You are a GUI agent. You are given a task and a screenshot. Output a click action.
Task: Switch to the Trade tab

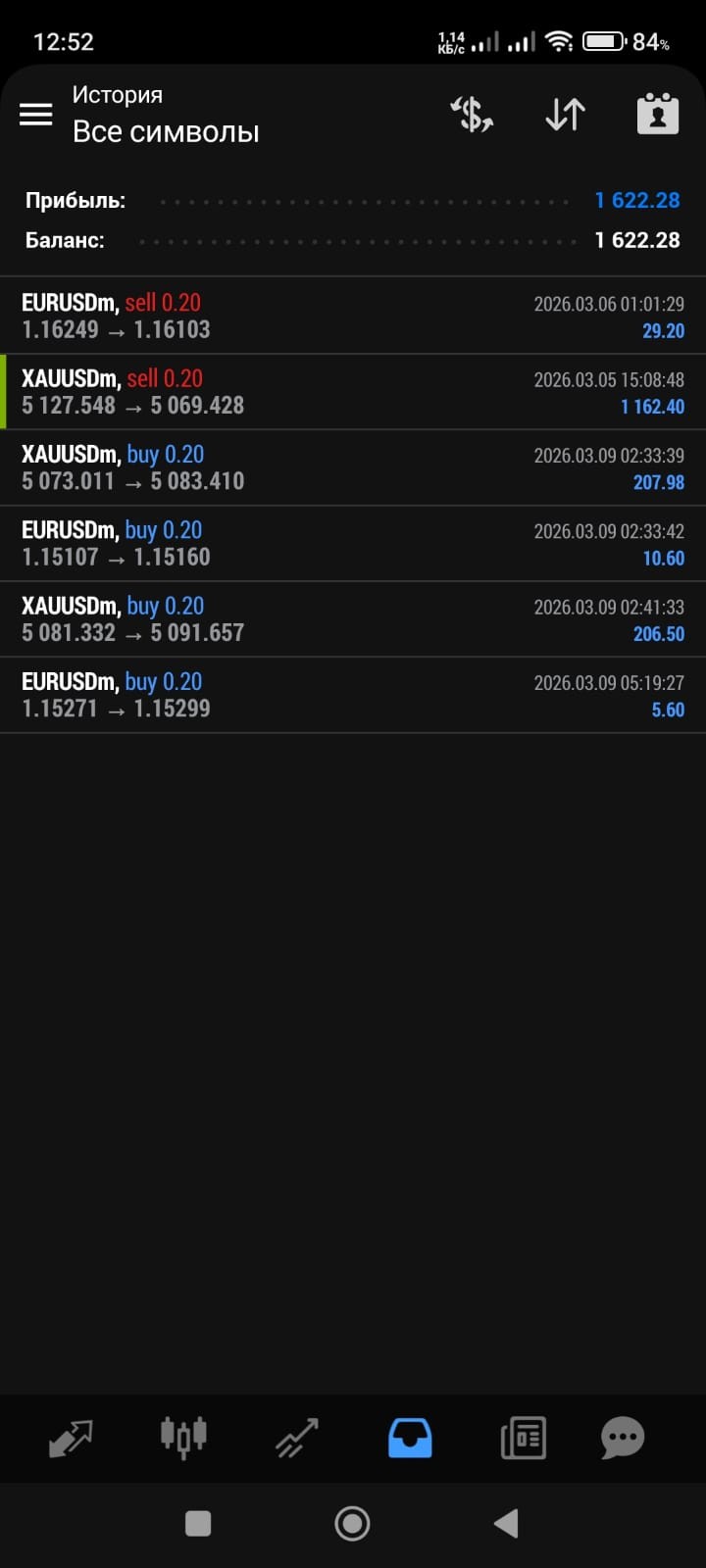coord(296,1439)
